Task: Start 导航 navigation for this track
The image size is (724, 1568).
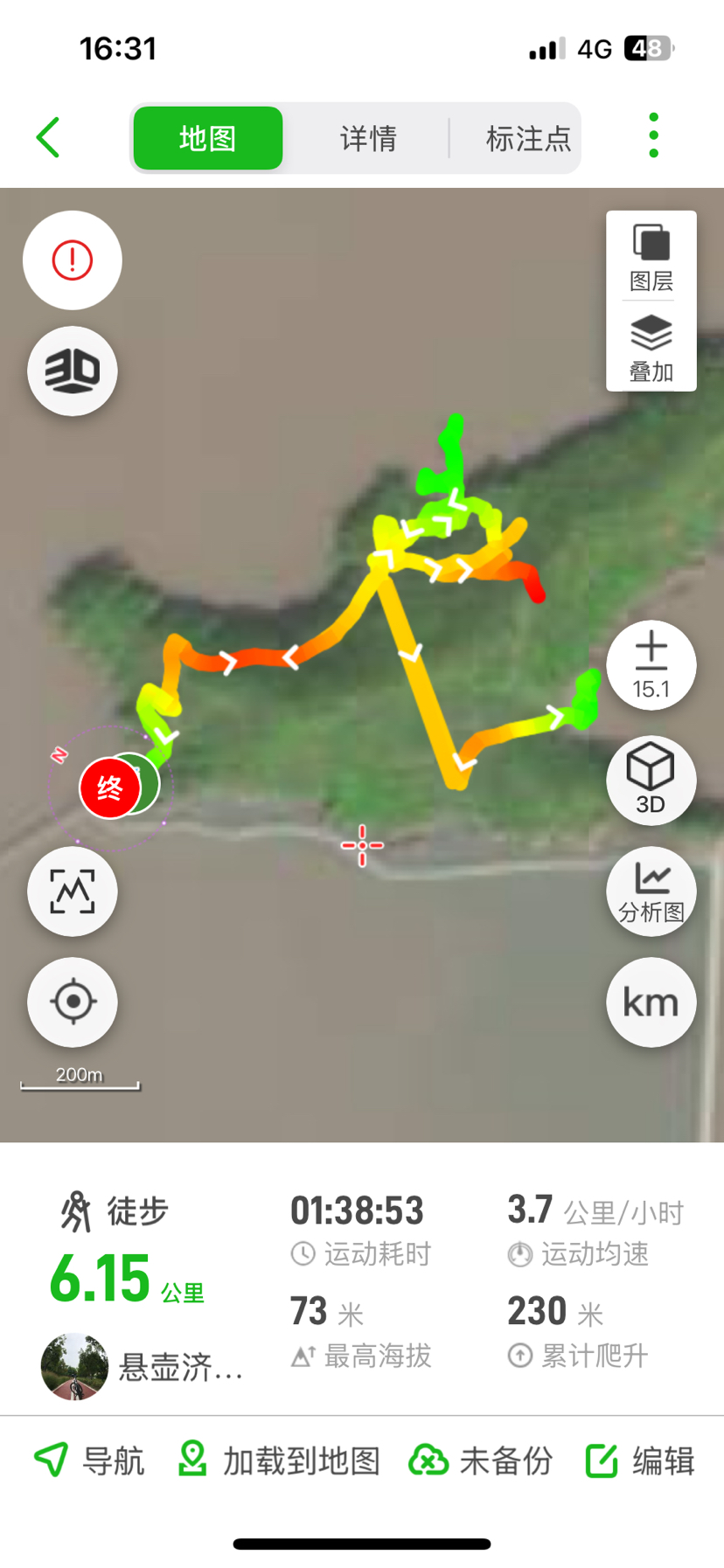Action: (x=89, y=1460)
